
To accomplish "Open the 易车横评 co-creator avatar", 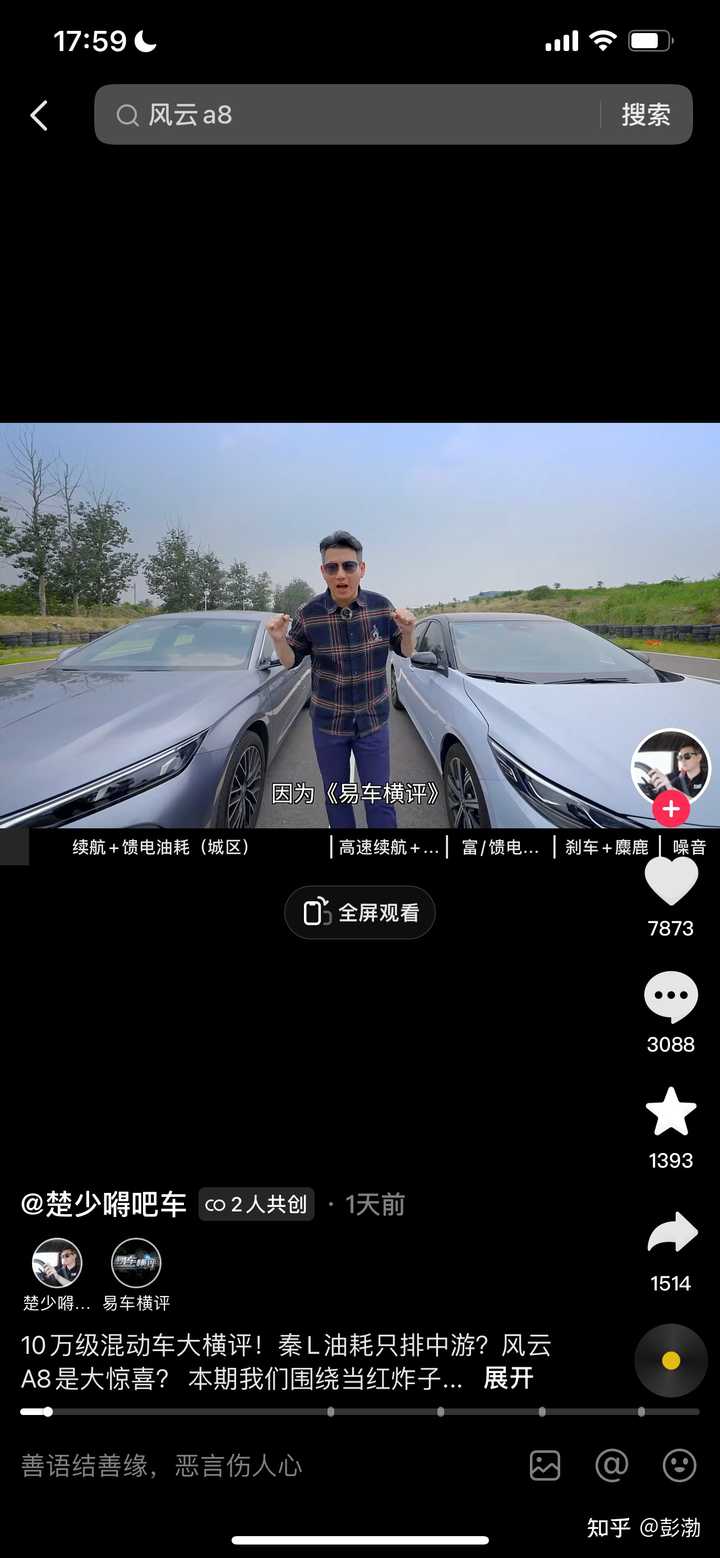I will tap(136, 1264).
